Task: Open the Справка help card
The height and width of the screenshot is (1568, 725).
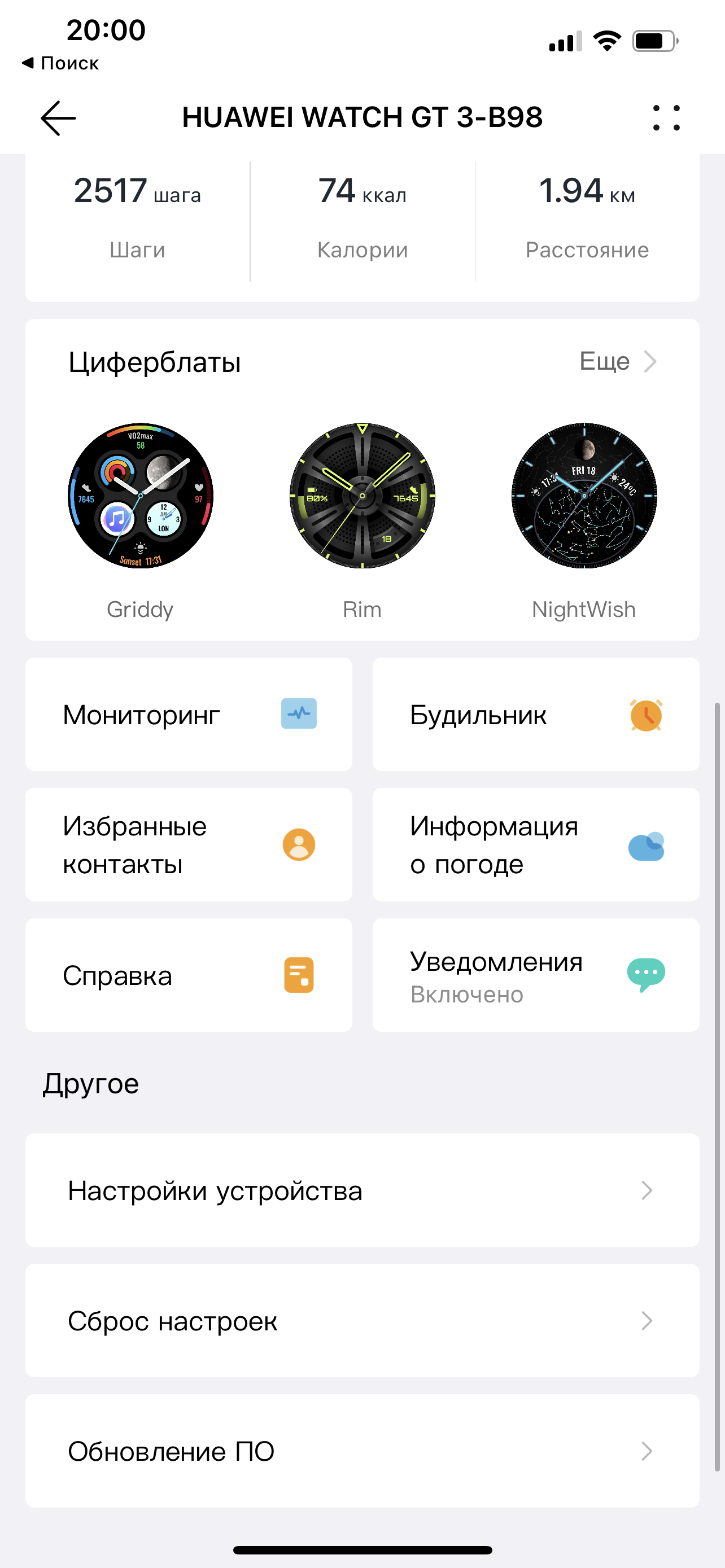Action: [x=189, y=975]
